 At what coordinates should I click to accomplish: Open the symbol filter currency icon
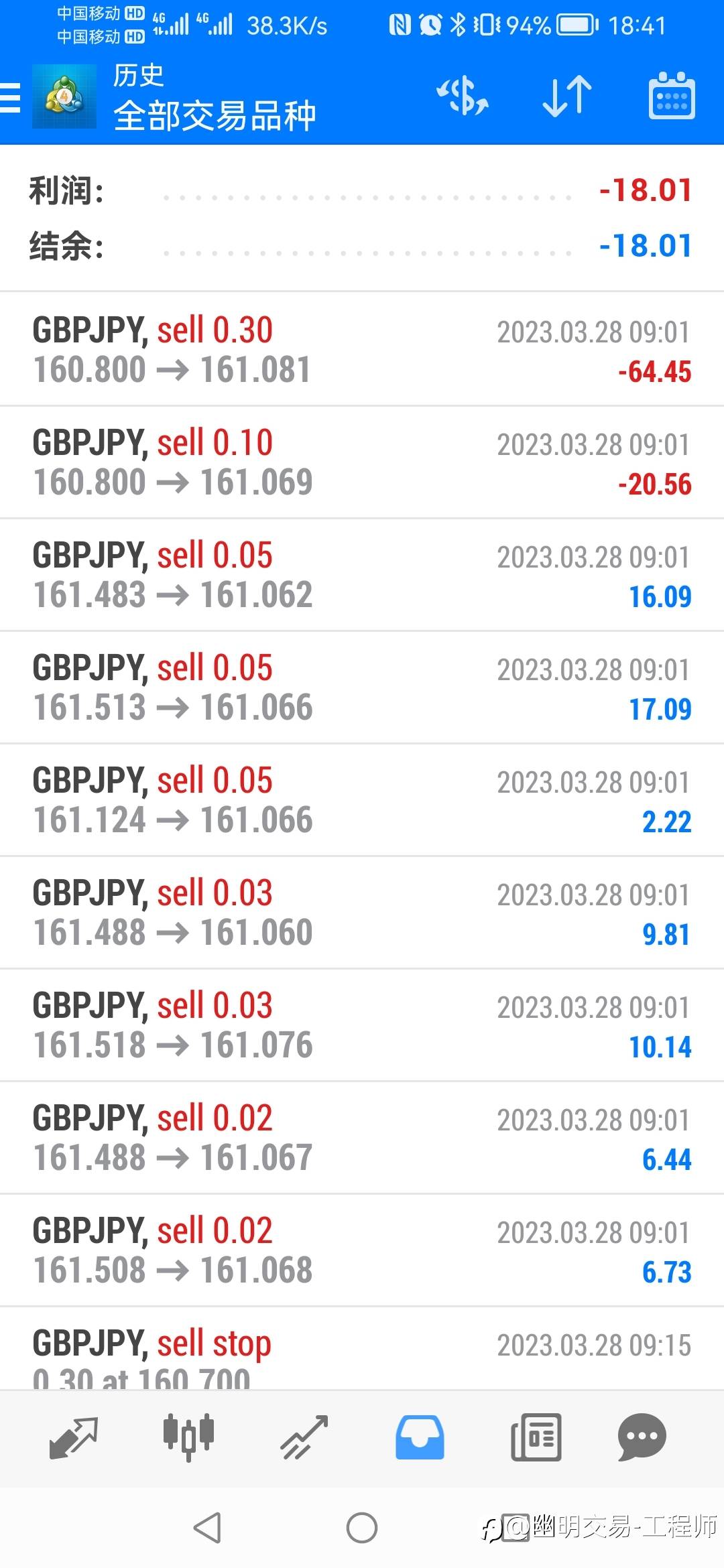click(x=463, y=96)
